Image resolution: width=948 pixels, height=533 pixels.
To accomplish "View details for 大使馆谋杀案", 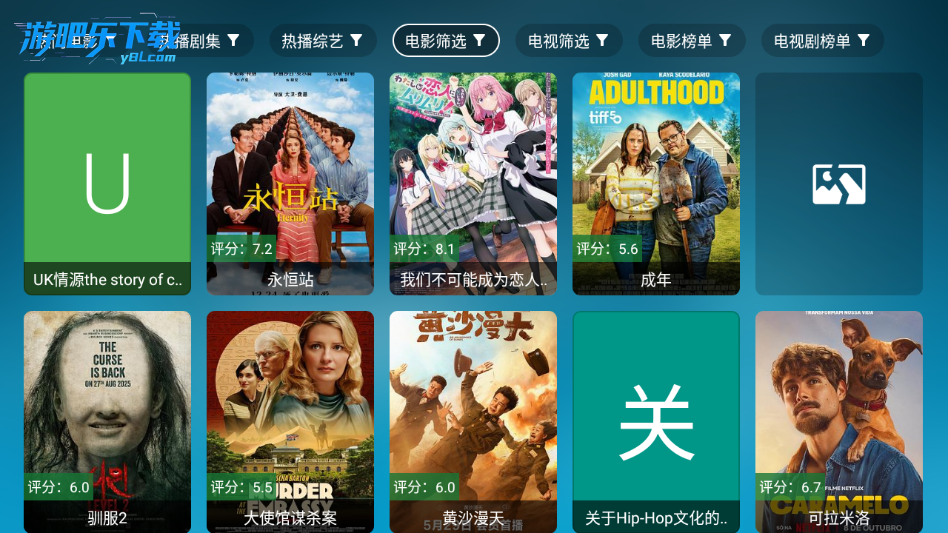I will (x=290, y=421).
